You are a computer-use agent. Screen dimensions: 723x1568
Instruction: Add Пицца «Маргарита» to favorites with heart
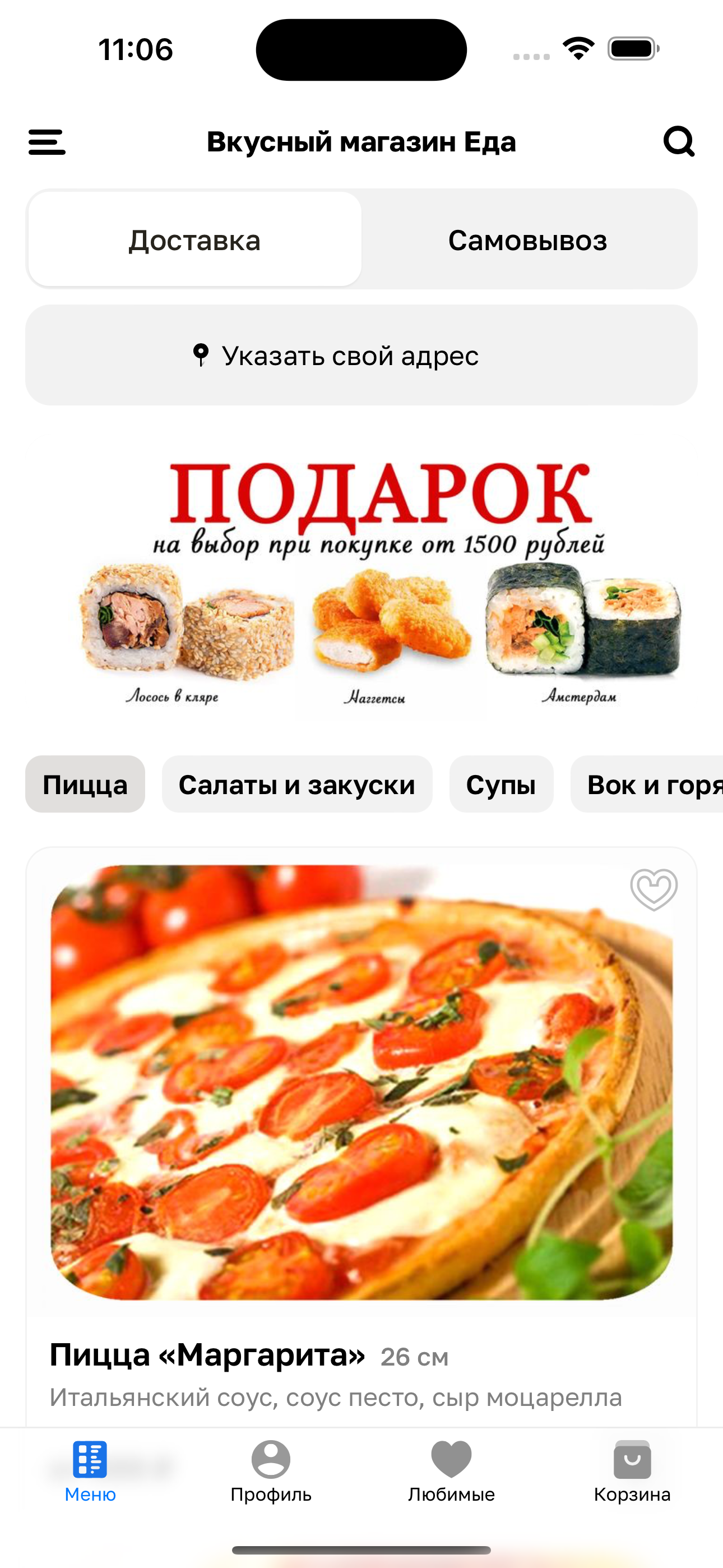(654, 889)
